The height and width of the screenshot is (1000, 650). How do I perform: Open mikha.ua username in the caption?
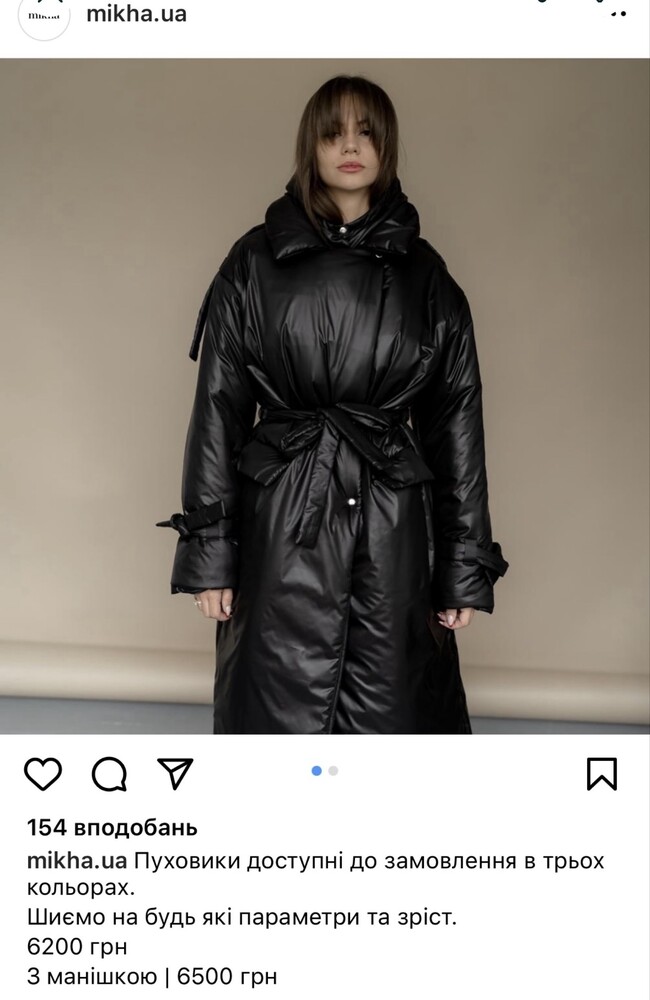76,861
